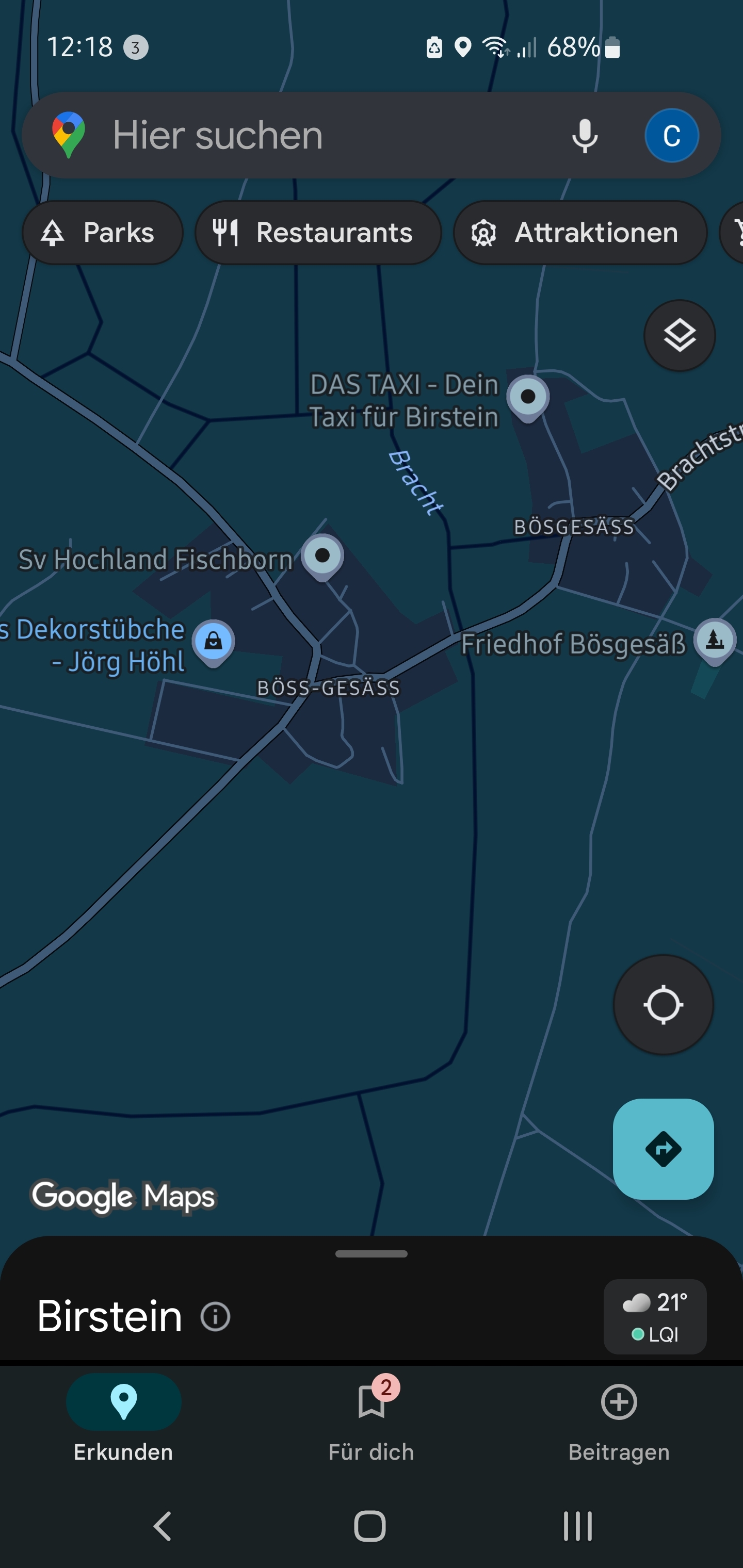This screenshot has height=1568, width=743.
Task: Start voice search with the microphone
Action: (584, 135)
